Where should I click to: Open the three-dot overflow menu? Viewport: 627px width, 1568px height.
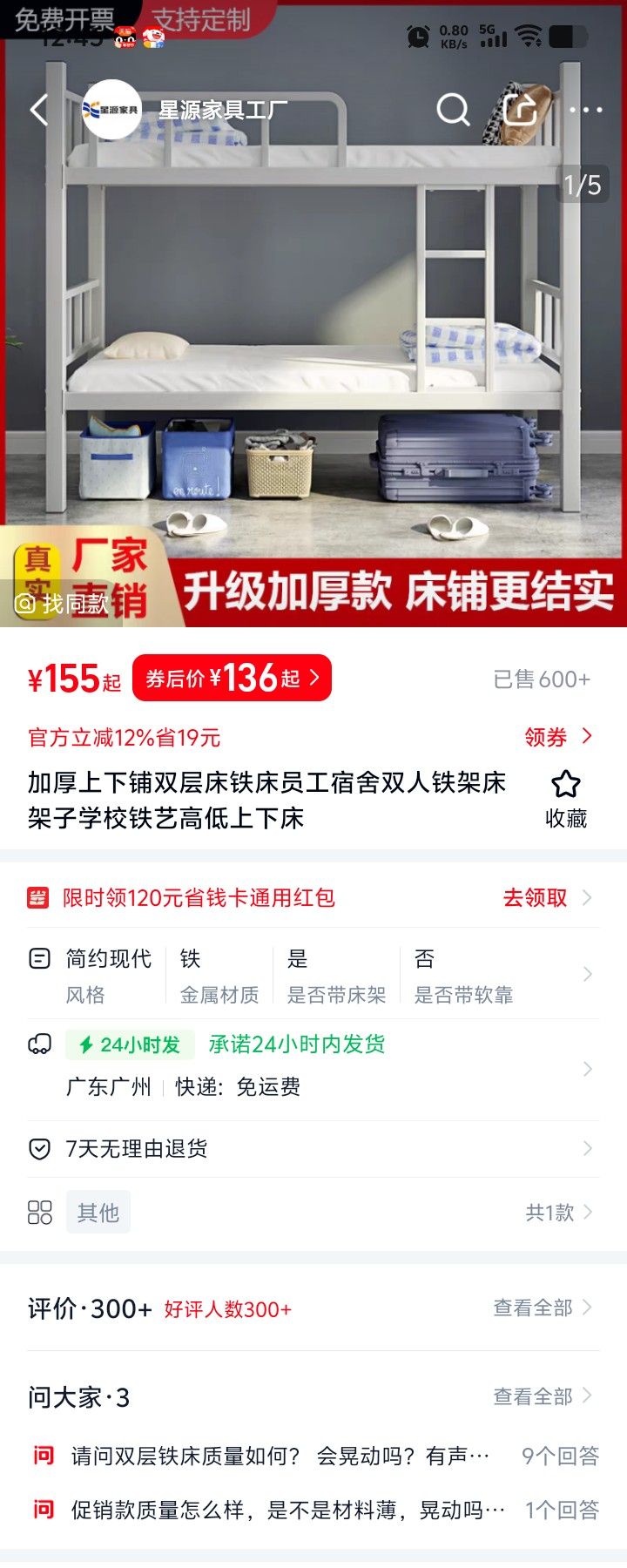tap(586, 111)
